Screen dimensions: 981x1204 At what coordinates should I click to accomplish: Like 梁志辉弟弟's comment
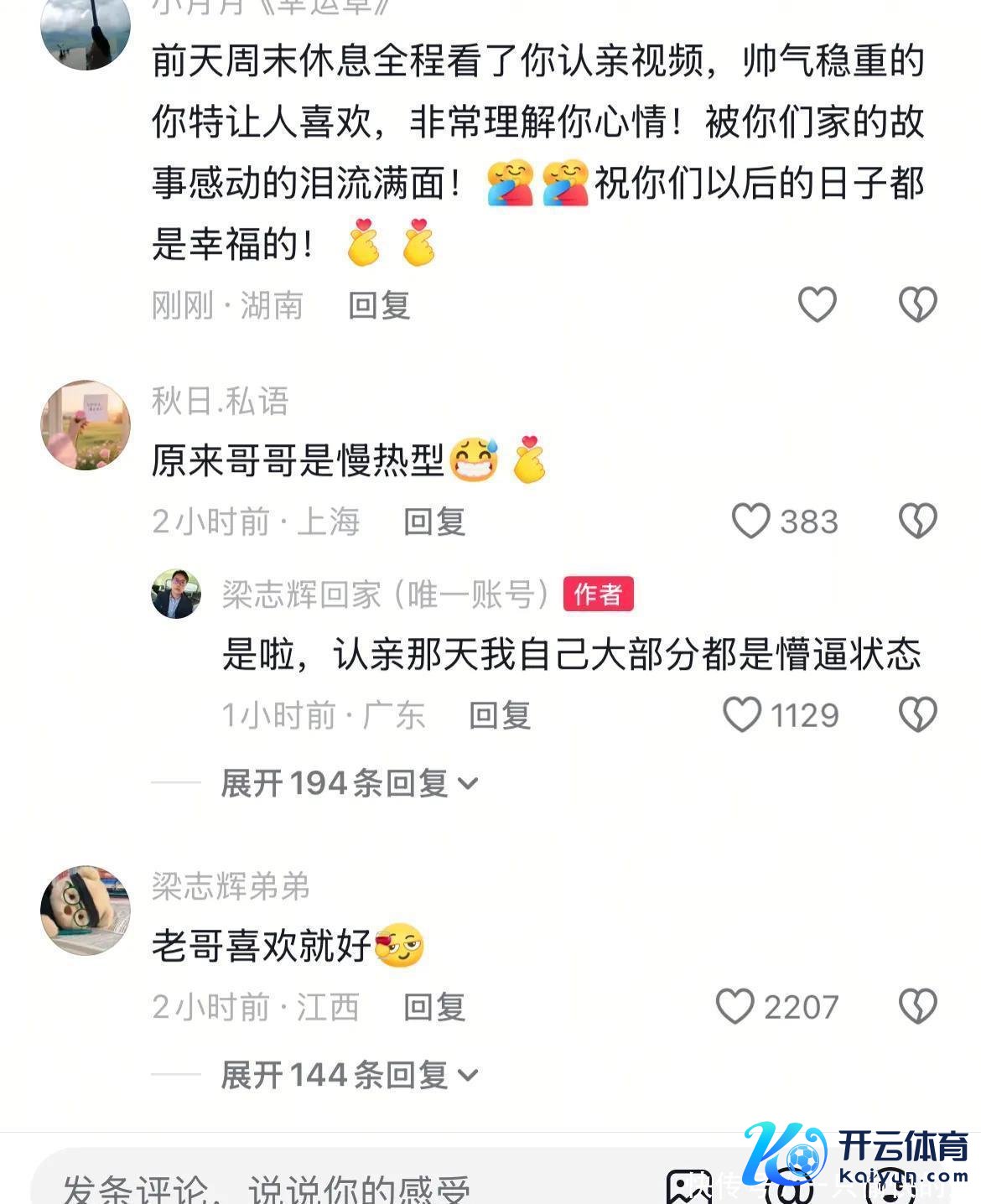(x=734, y=1006)
